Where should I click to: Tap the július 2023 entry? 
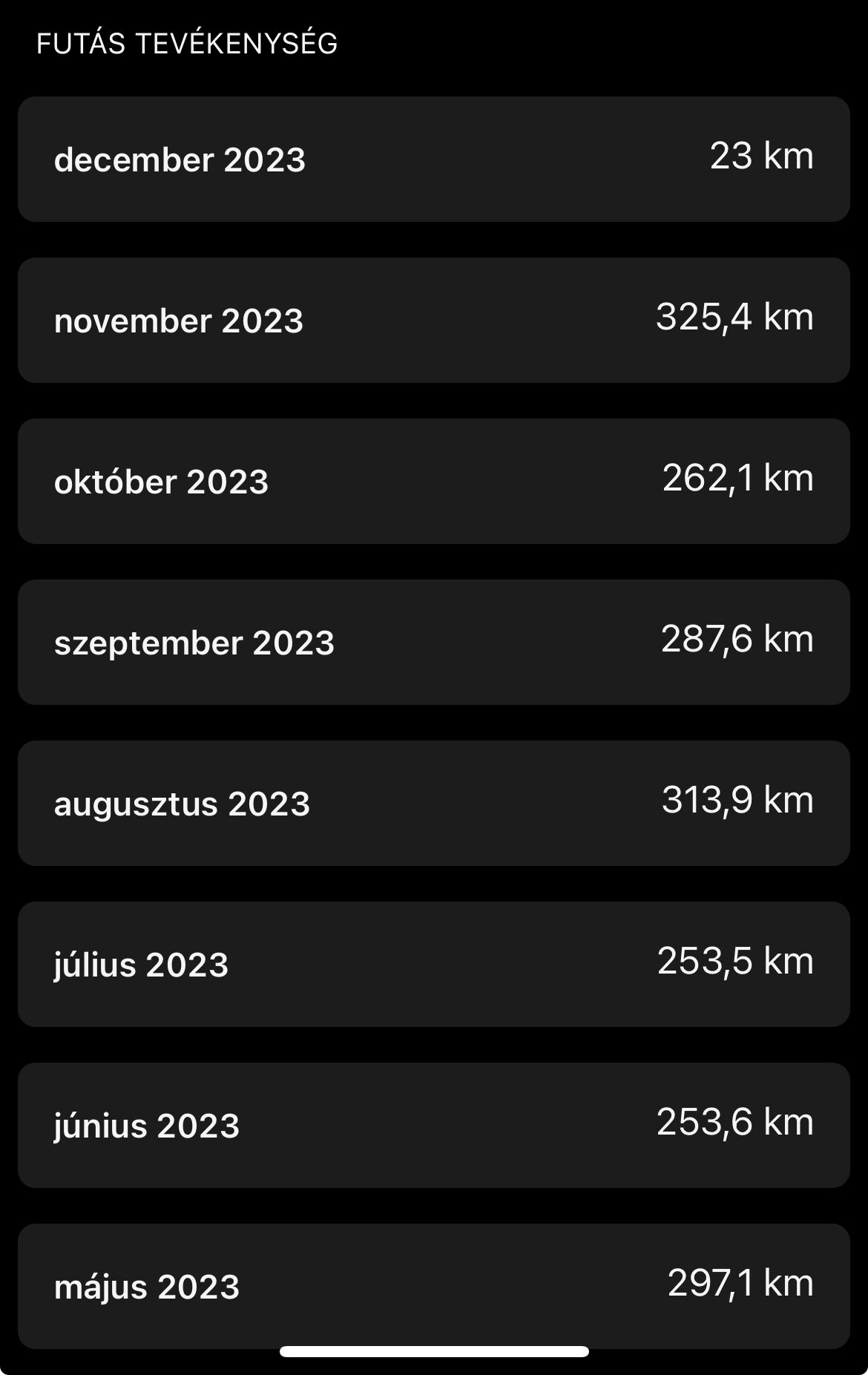[x=434, y=964]
